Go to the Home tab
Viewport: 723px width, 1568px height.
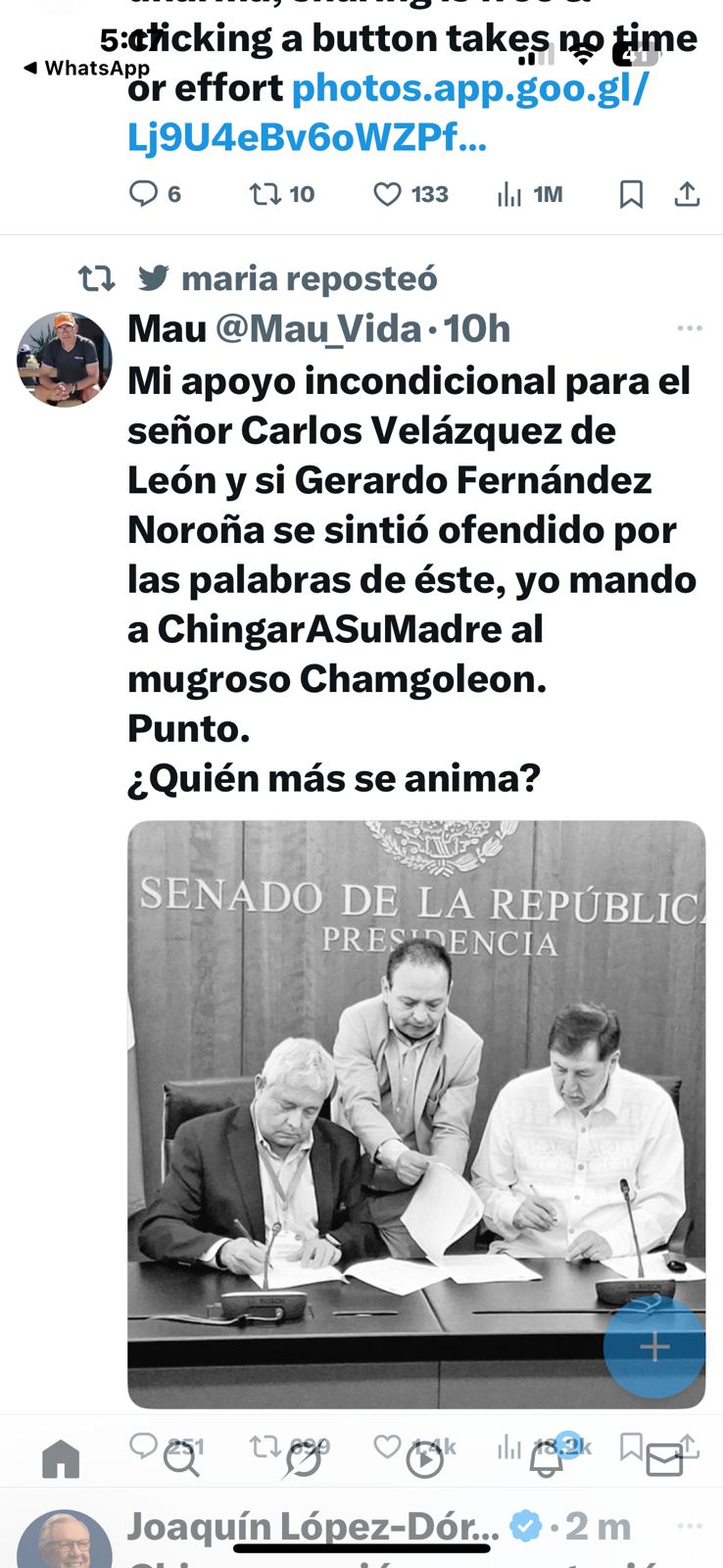click(x=61, y=1460)
